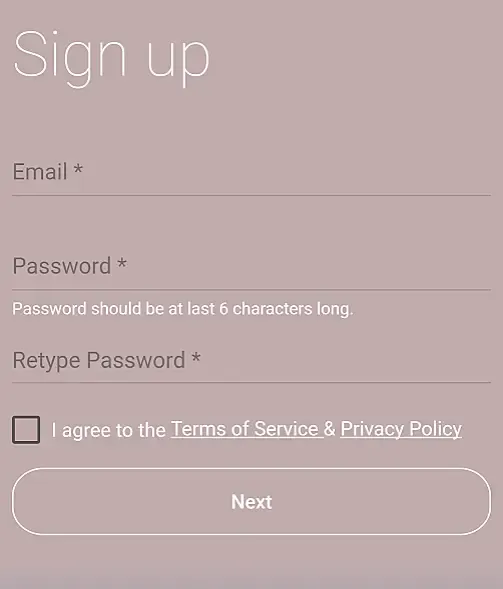Check the agree to terms checkbox
This screenshot has width=503, height=589.
coord(26,429)
